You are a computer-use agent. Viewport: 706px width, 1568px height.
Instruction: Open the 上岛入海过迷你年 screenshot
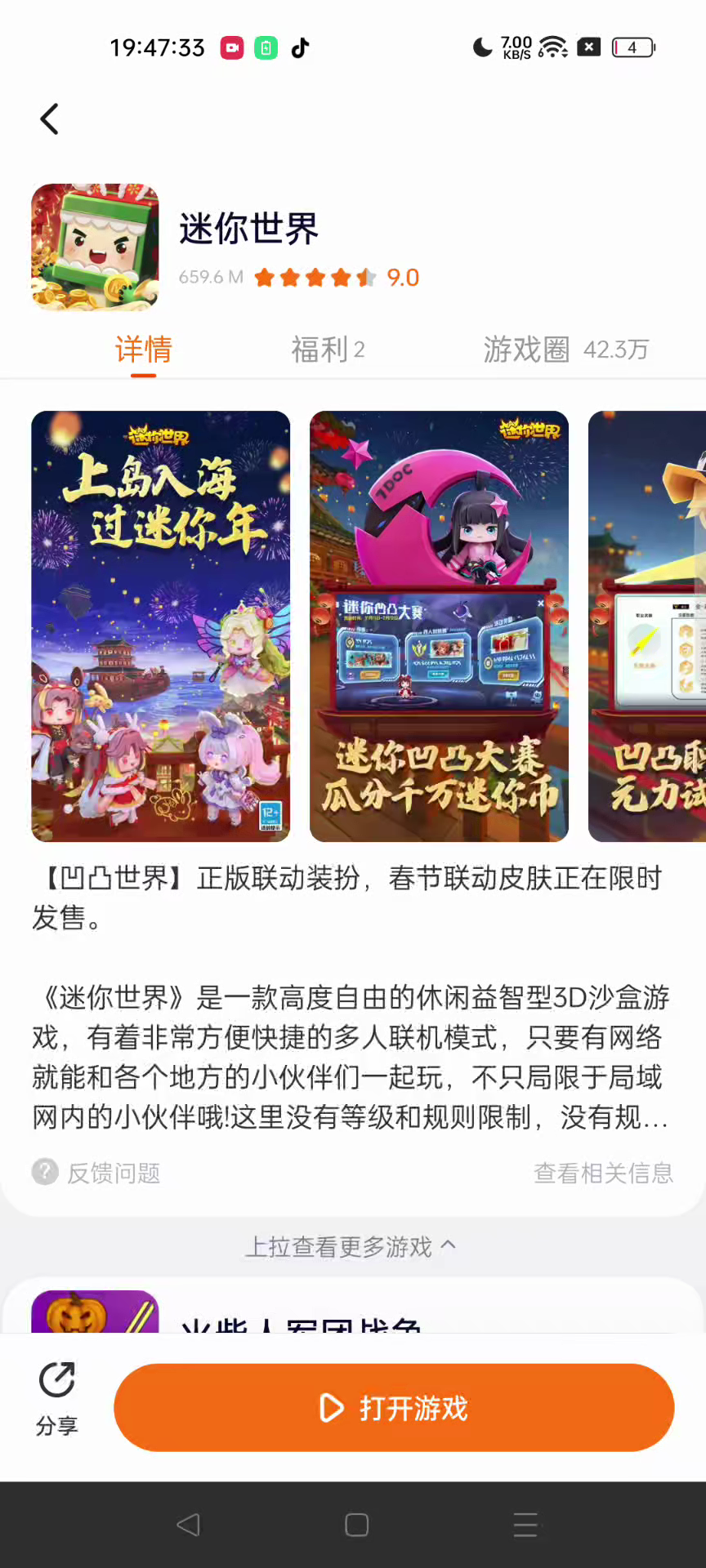pyautogui.click(x=161, y=626)
